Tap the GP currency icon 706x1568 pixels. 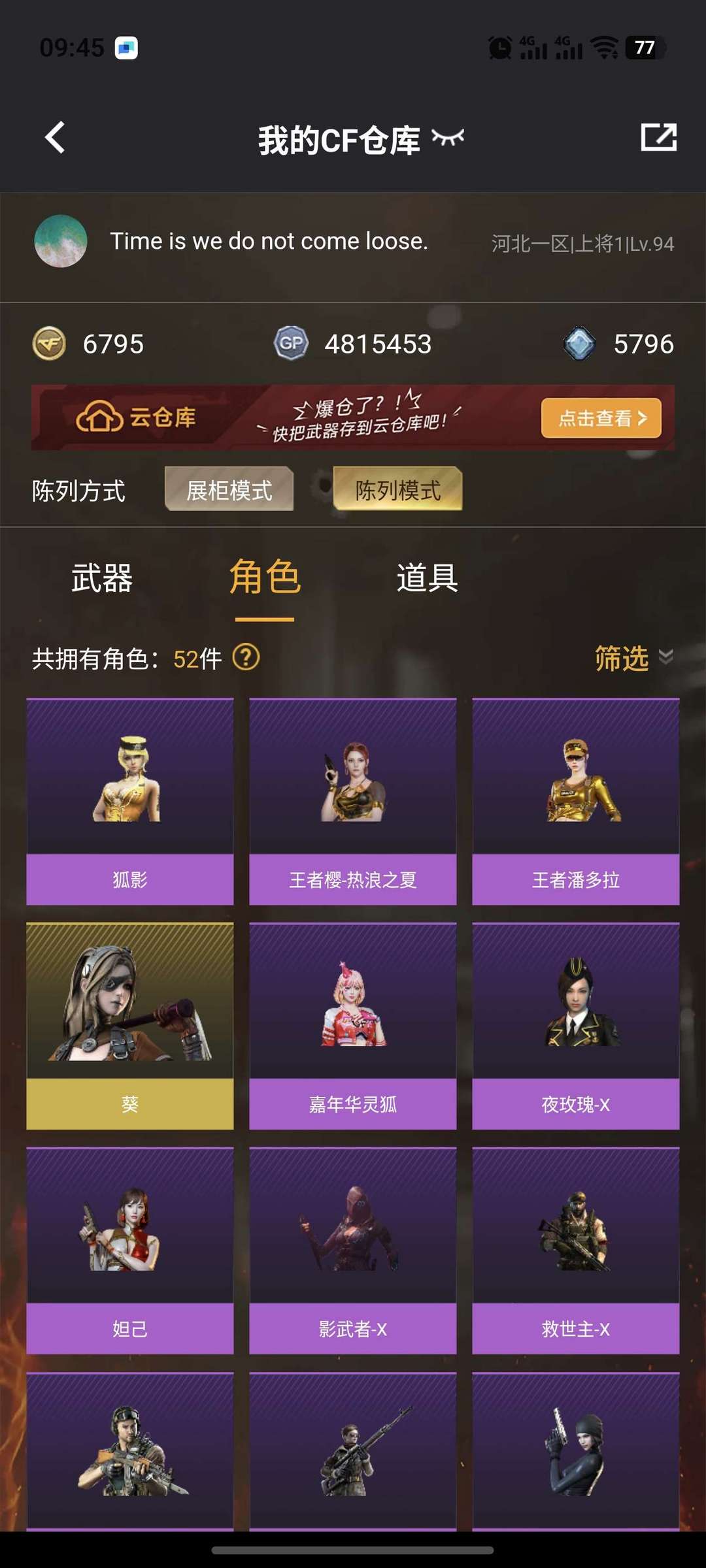294,345
